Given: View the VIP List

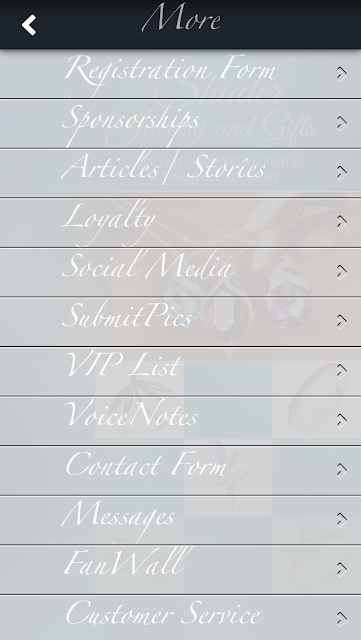Looking at the screenshot, I should pos(180,371).
